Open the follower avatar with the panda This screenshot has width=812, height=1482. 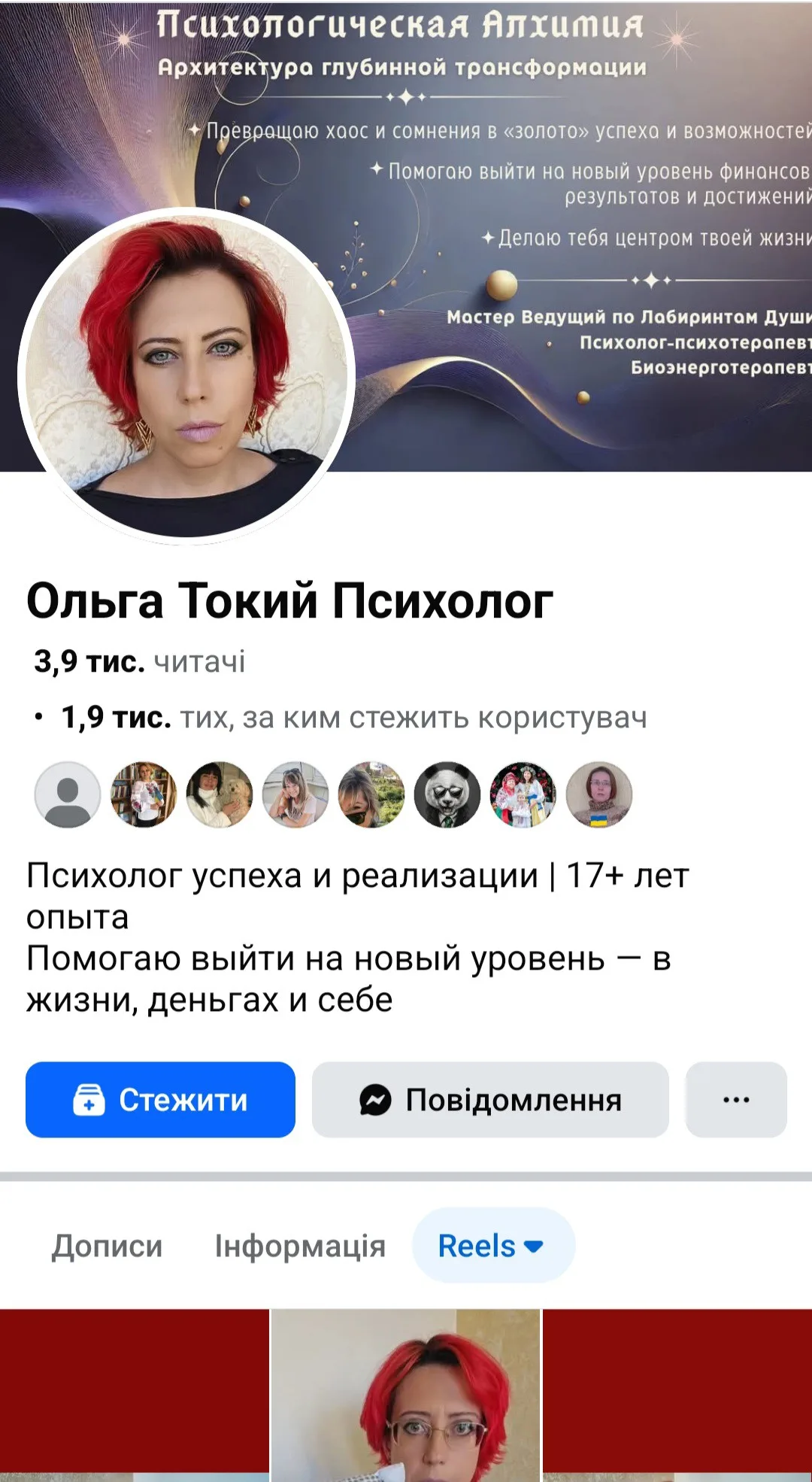pos(447,794)
